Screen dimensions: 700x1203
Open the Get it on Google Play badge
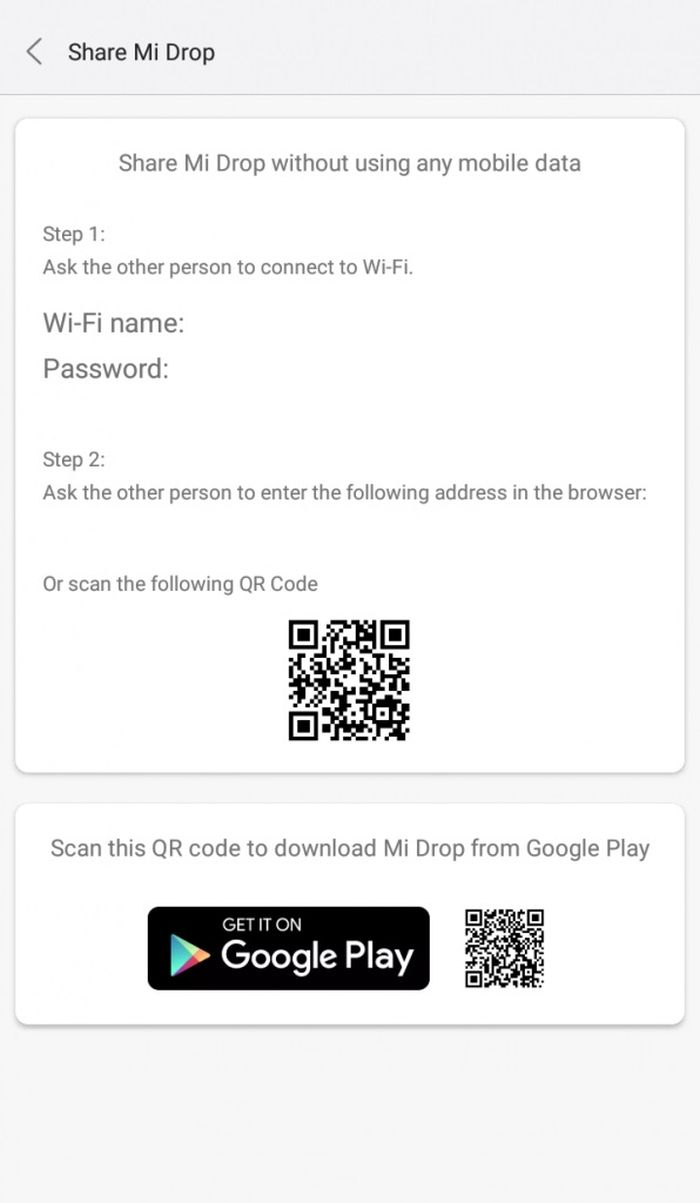click(x=288, y=948)
